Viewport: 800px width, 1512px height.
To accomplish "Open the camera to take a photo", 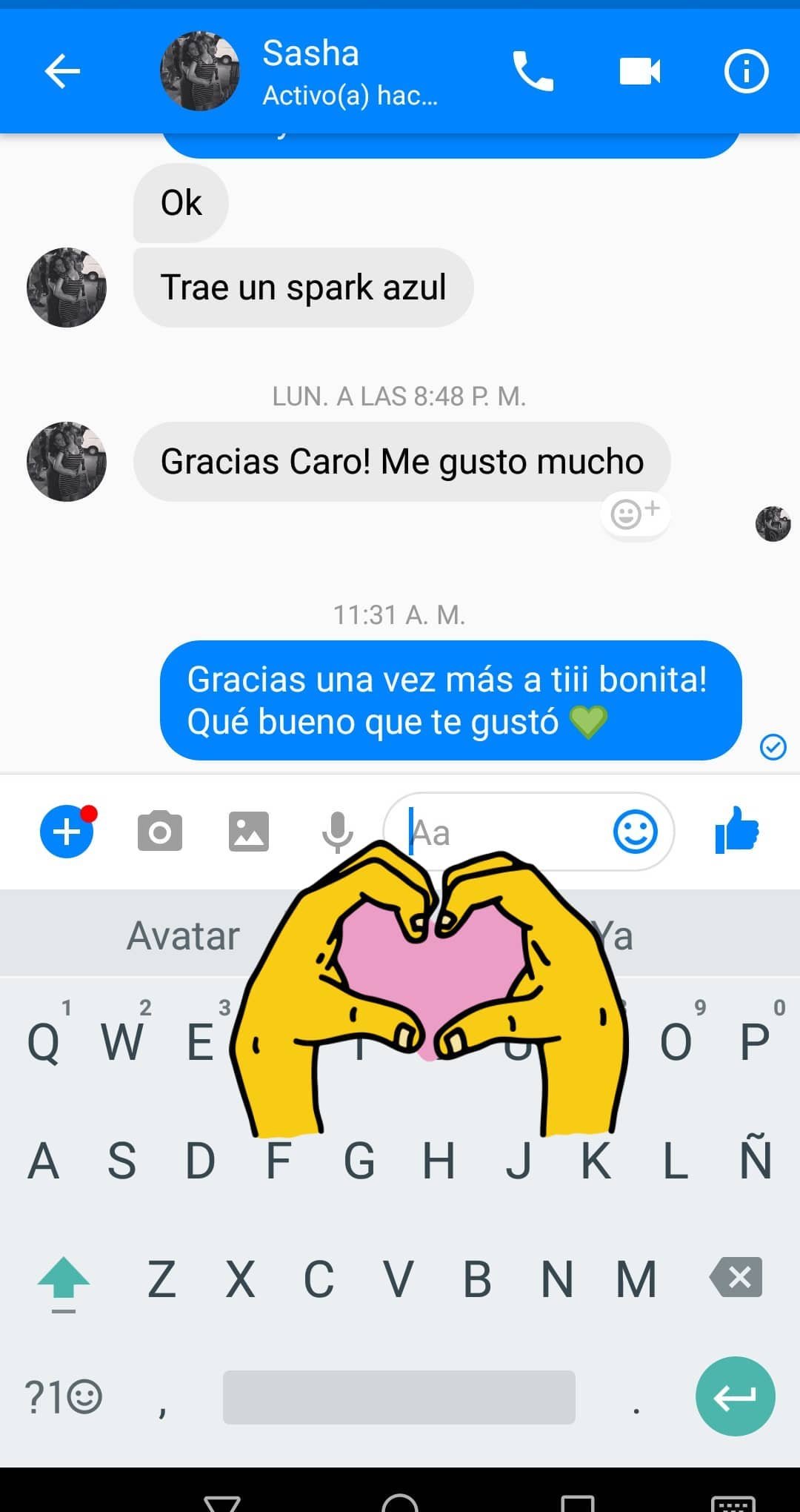I will pyautogui.click(x=160, y=831).
